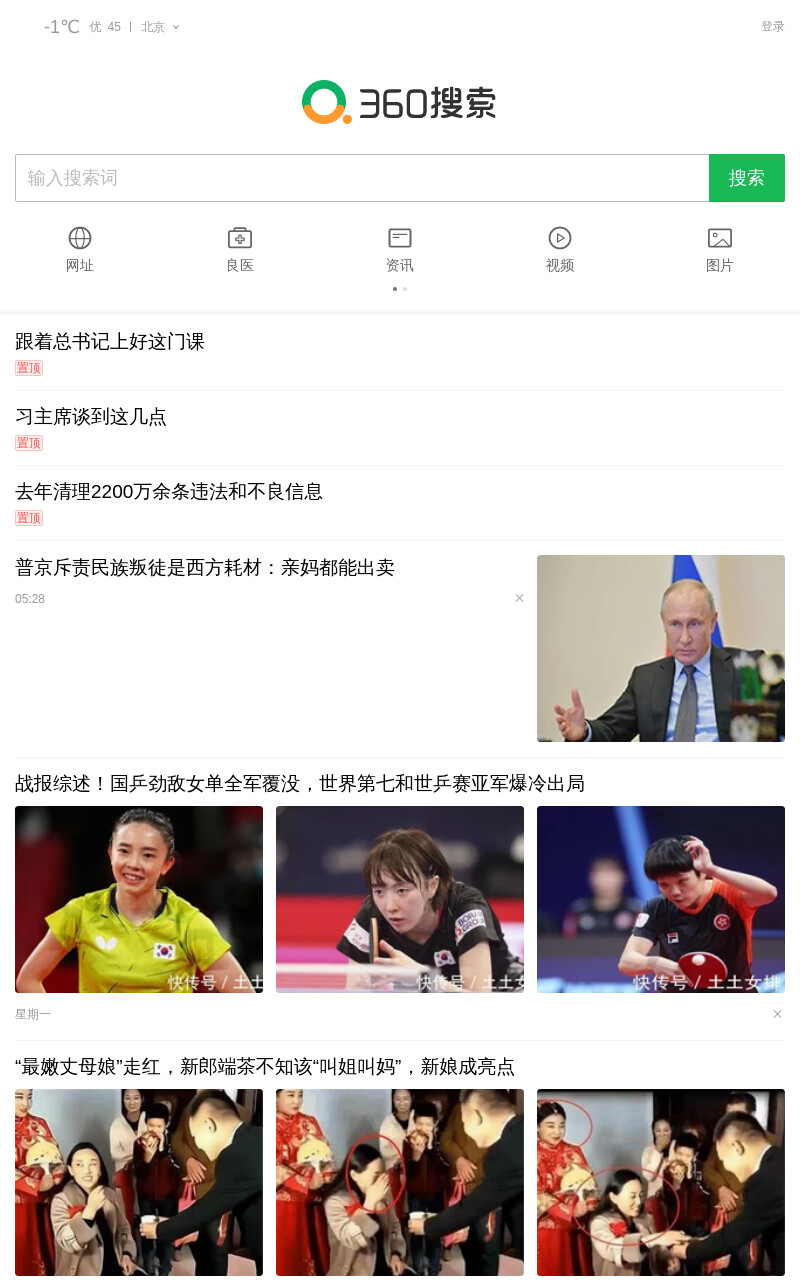Image resolution: width=800 pixels, height=1280 pixels.
Task: Open the 资讯 news shortcut
Action: 400,250
